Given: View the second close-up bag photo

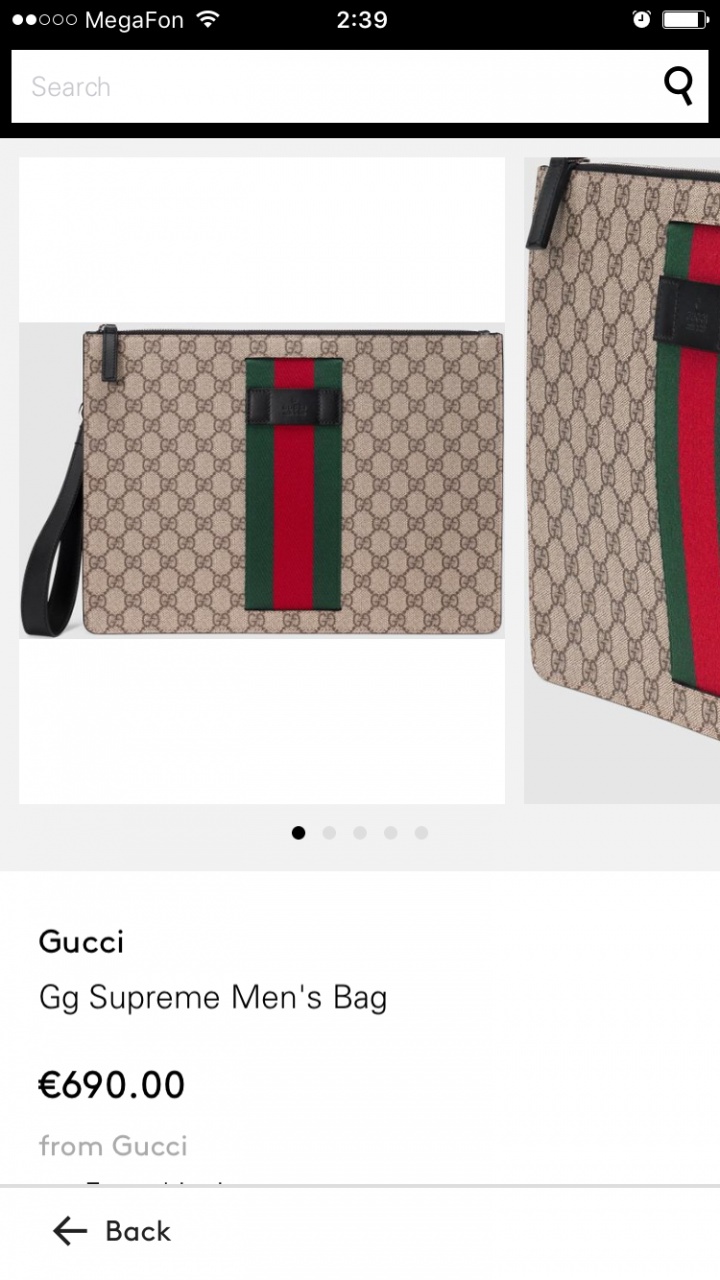Looking at the screenshot, I should point(622,480).
